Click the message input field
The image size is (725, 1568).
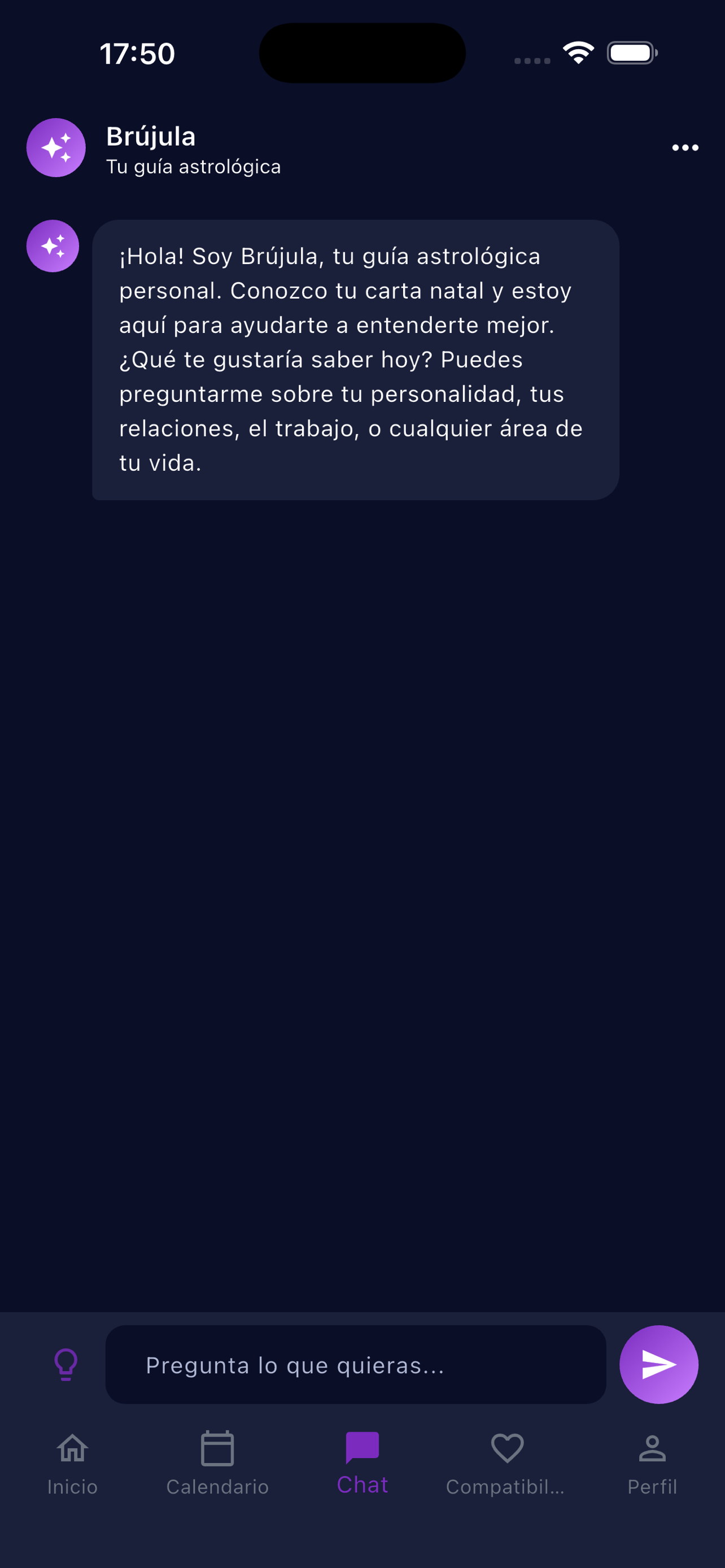356,1365
